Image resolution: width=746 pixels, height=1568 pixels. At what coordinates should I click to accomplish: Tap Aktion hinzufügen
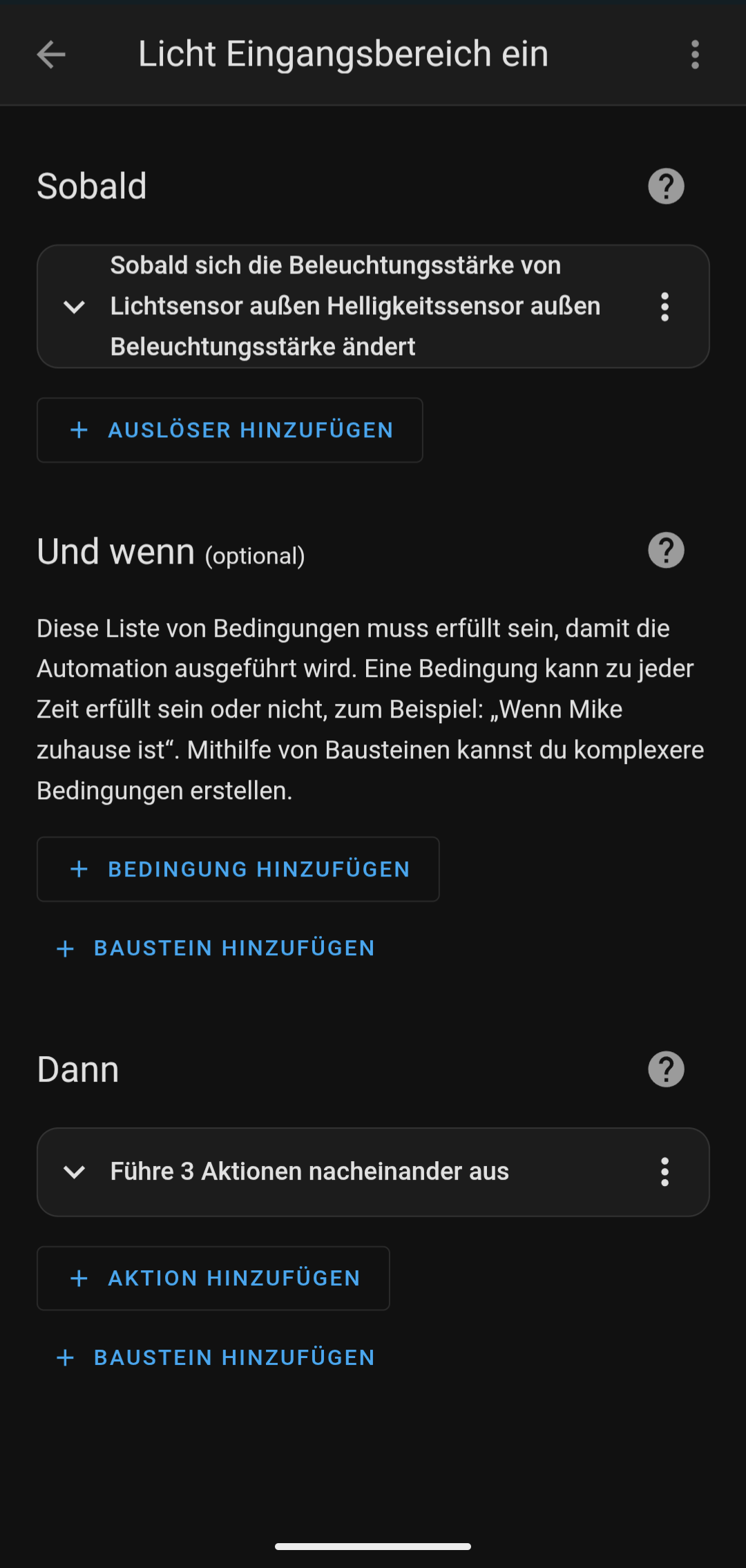(213, 1279)
